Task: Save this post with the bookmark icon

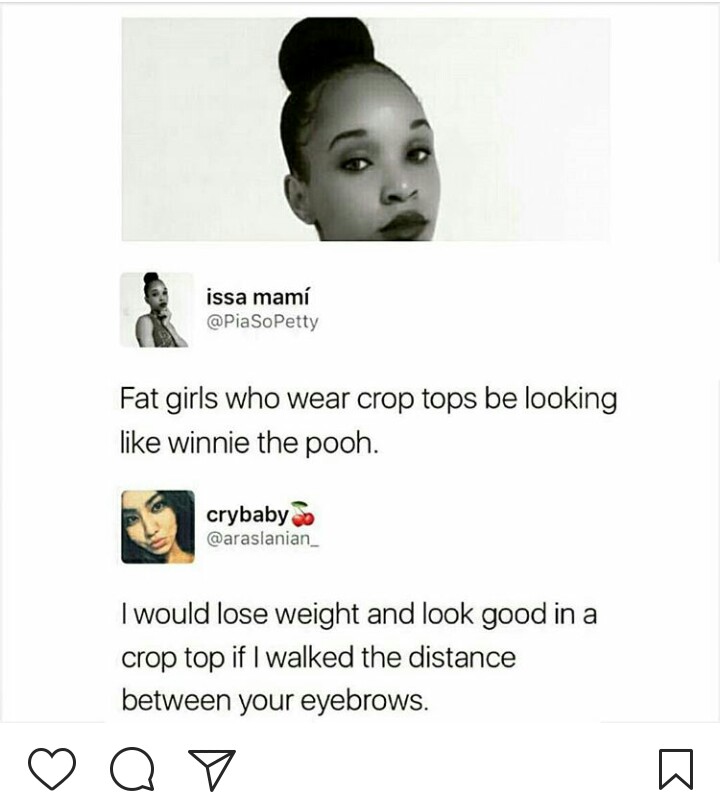Action: point(676,769)
